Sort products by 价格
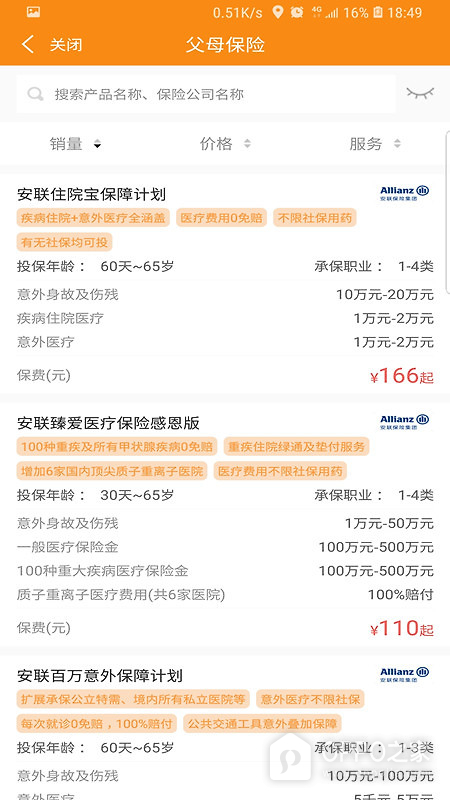The width and height of the screenshot is (450, 800). pos(225,144)
